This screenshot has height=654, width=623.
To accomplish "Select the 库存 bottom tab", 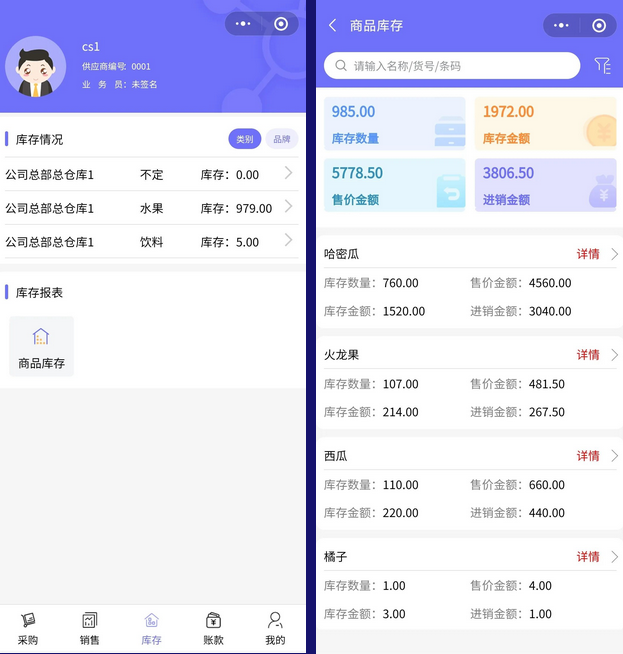I will (151, 629).
